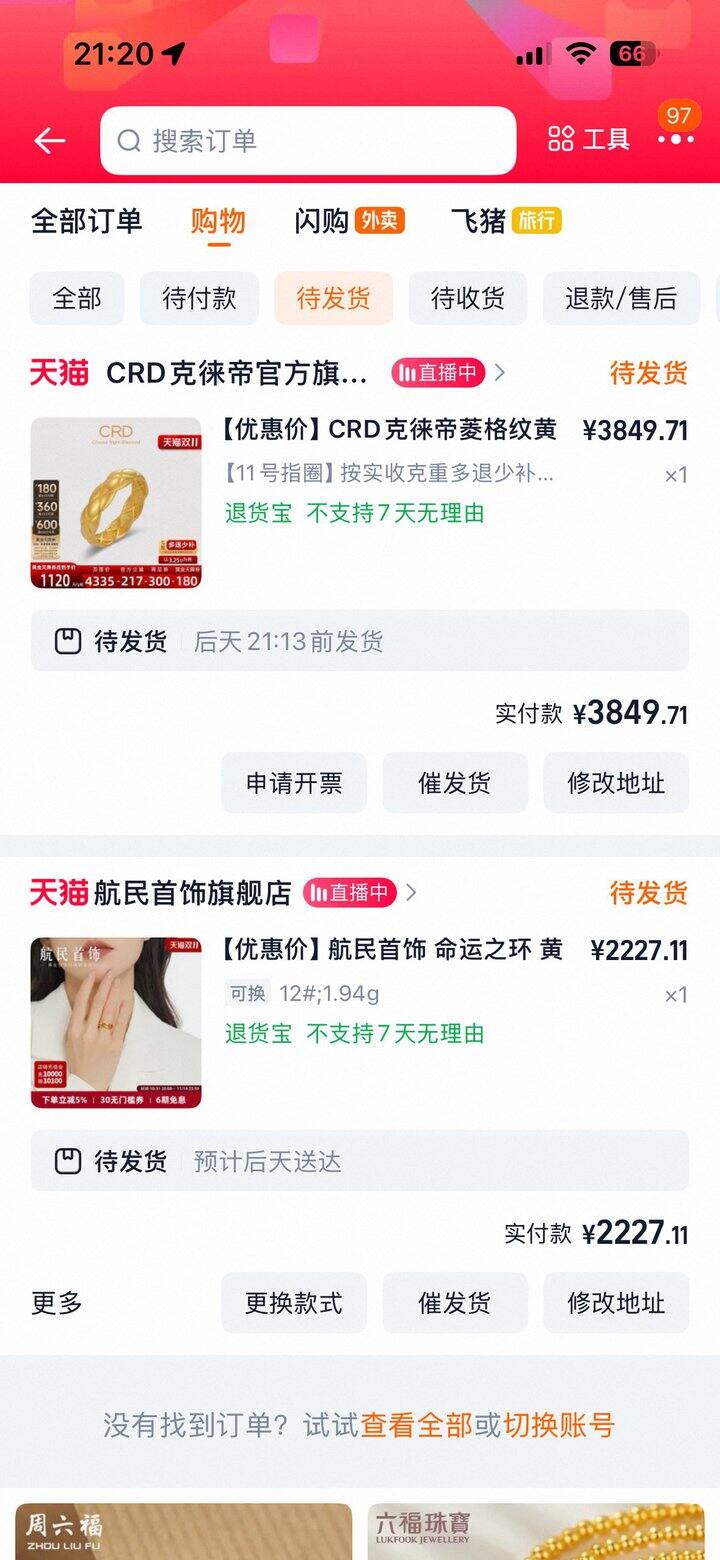The width and height of the screenshot is (720, 1560).
Task: Open 天猫 logo of 航民首饰旗舰店
Action: point(56,894)
